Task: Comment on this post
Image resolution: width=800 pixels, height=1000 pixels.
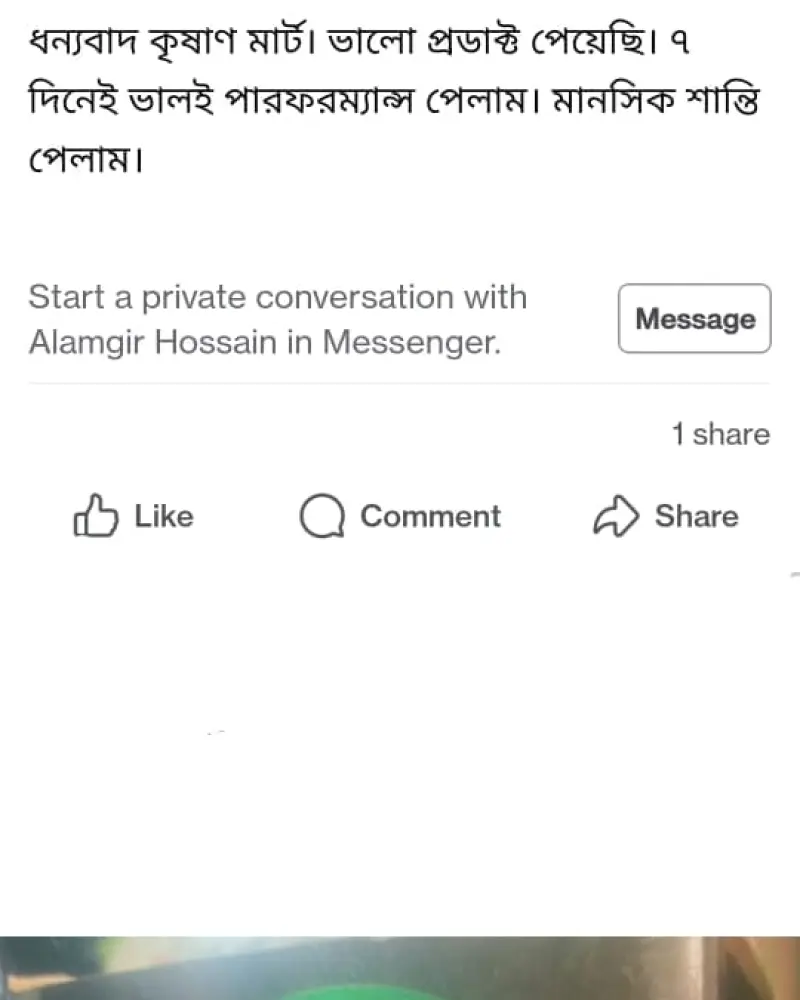Action: pos(400,516)
